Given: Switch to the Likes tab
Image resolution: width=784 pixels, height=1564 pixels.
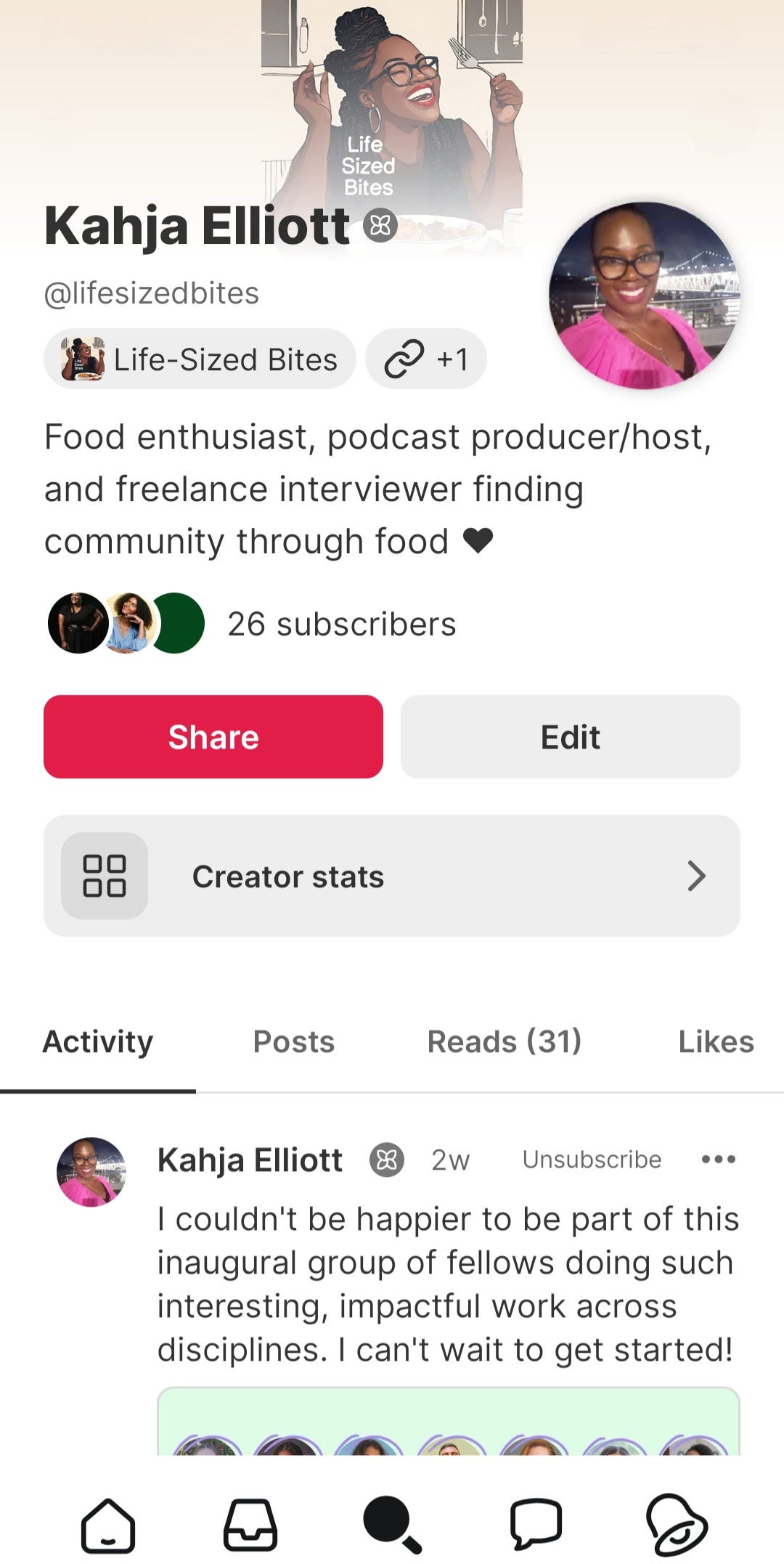Looking at the screenshot, I should (x=716, y=1042).
